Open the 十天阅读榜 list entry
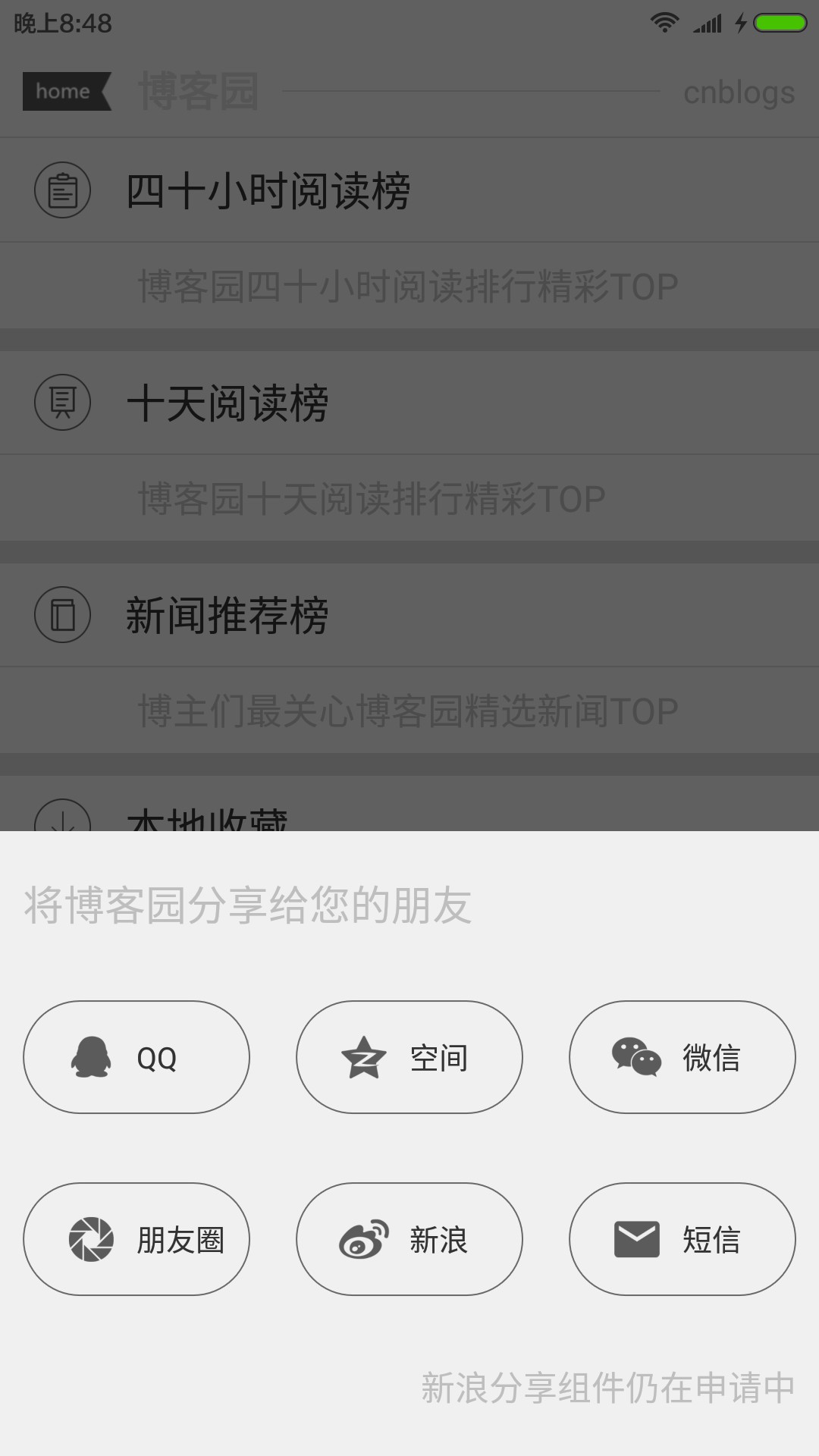Viewport: 819px width, 1456px height. tap(229, 402)
